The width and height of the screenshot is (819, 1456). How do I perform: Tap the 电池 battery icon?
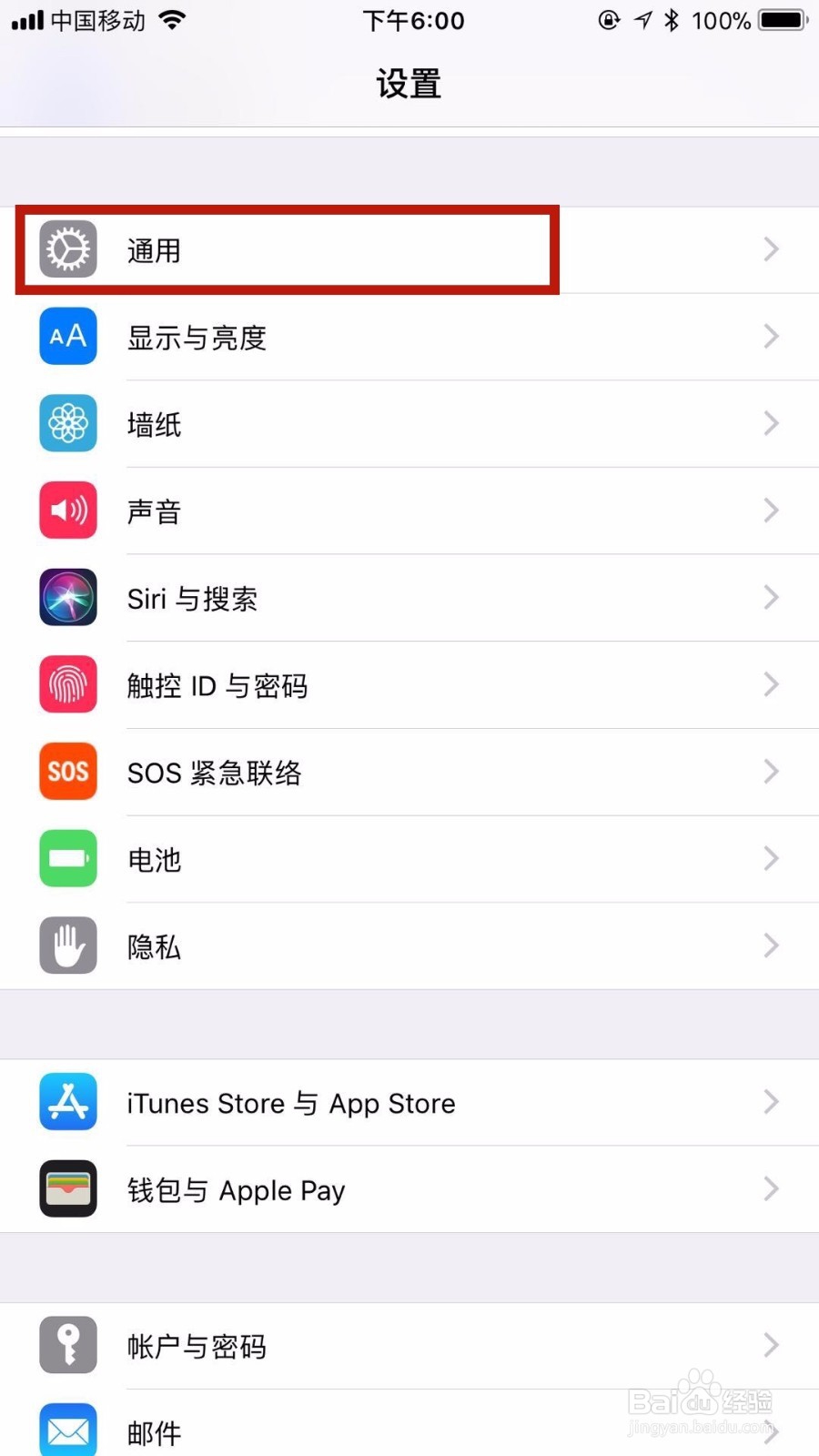click(67, 858)
